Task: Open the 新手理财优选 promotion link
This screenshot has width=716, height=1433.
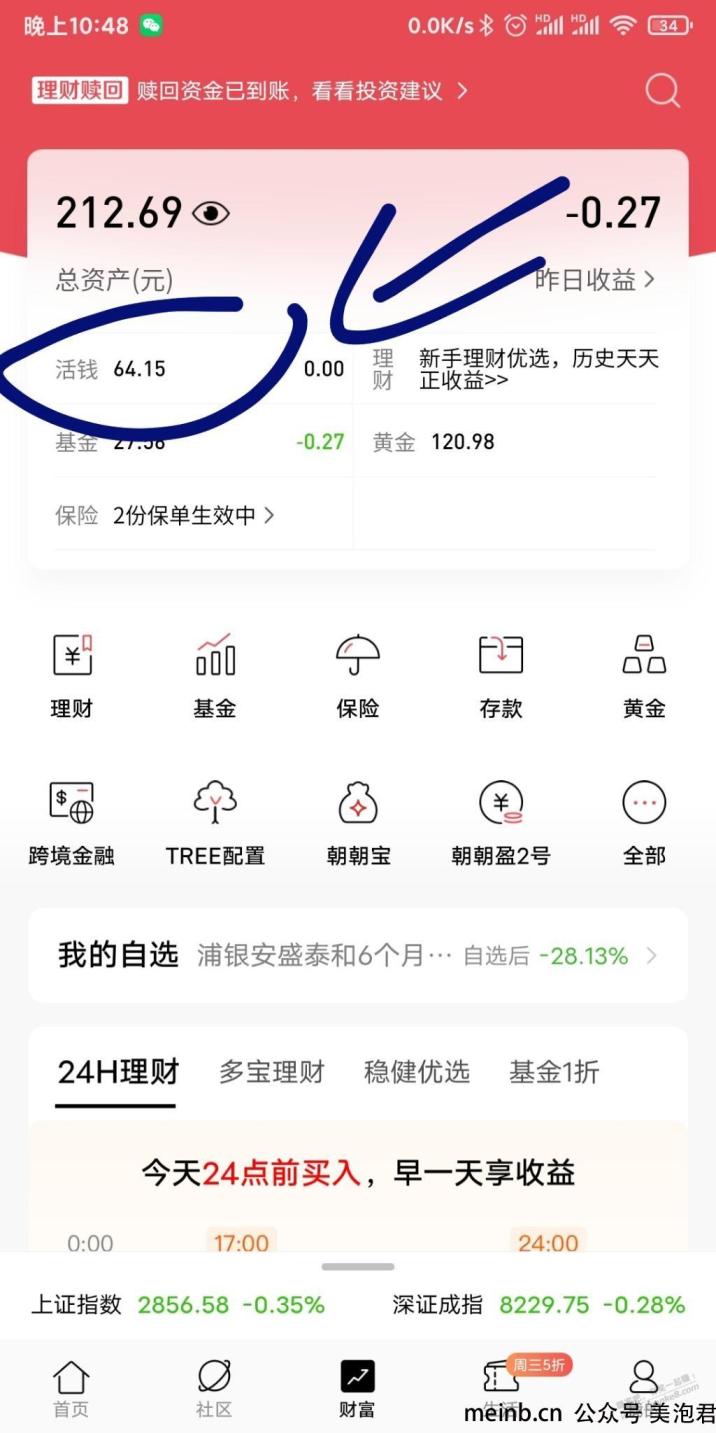Action: 538,369
